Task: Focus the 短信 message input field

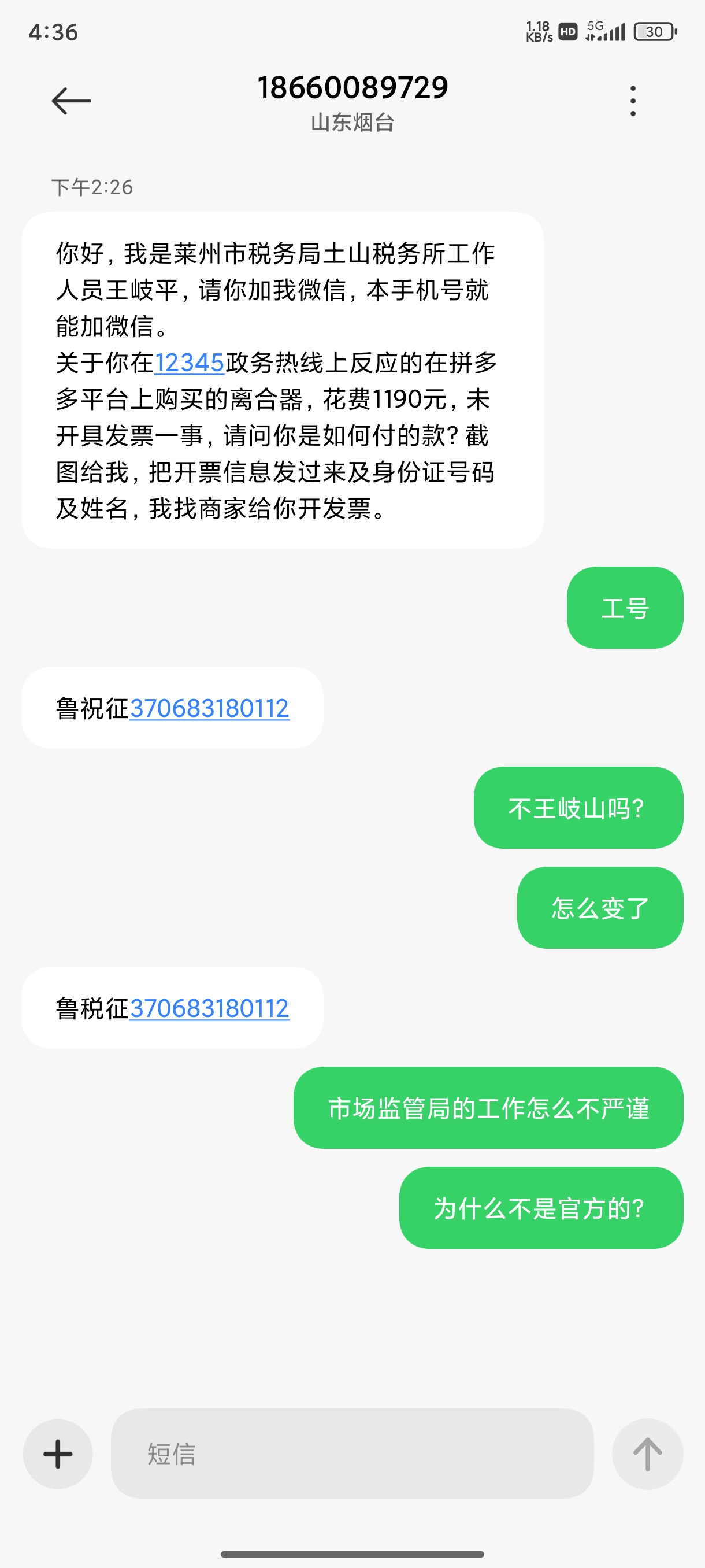Action: 352,1454
